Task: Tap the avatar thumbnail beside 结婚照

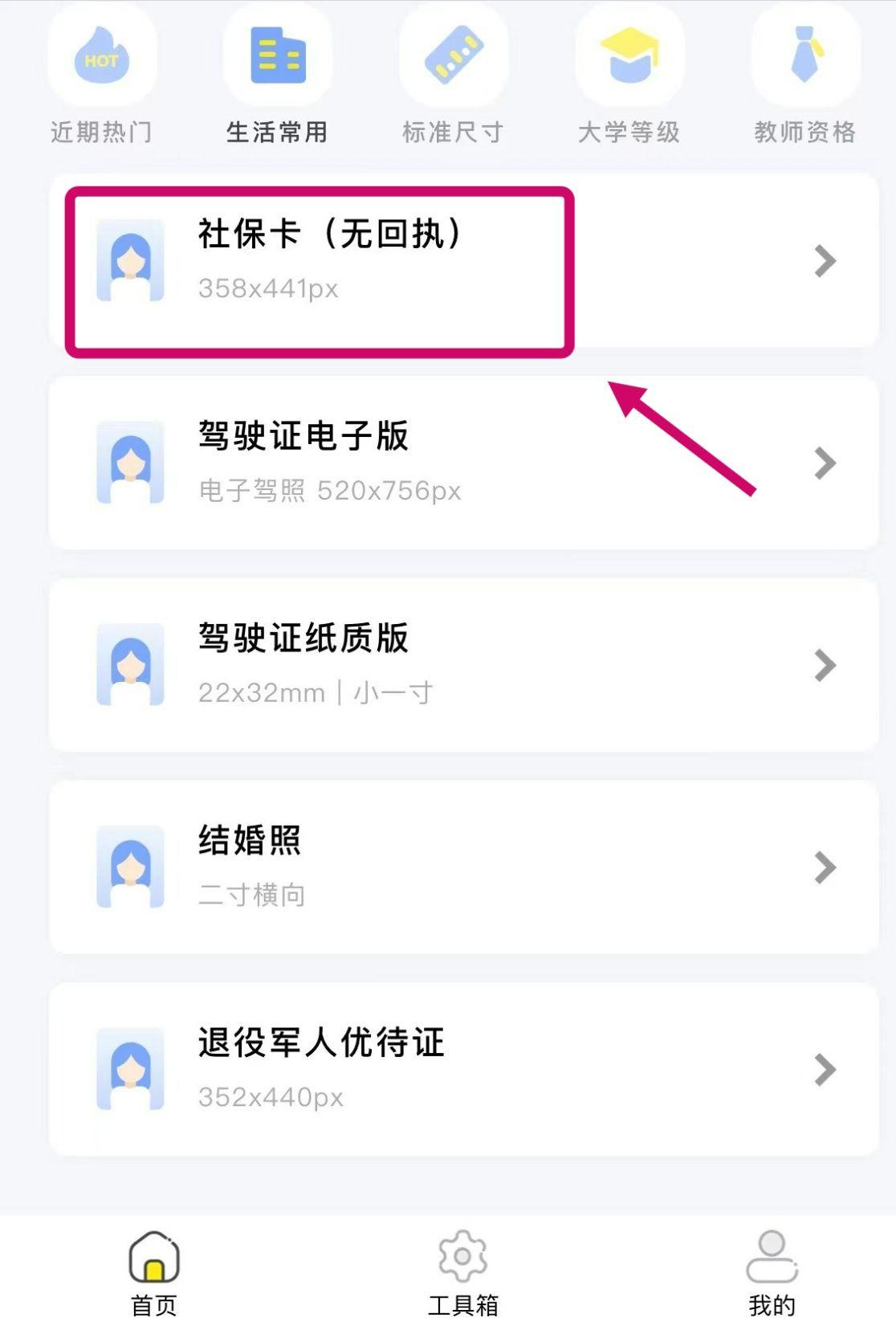Action: [x=131, y=867]
